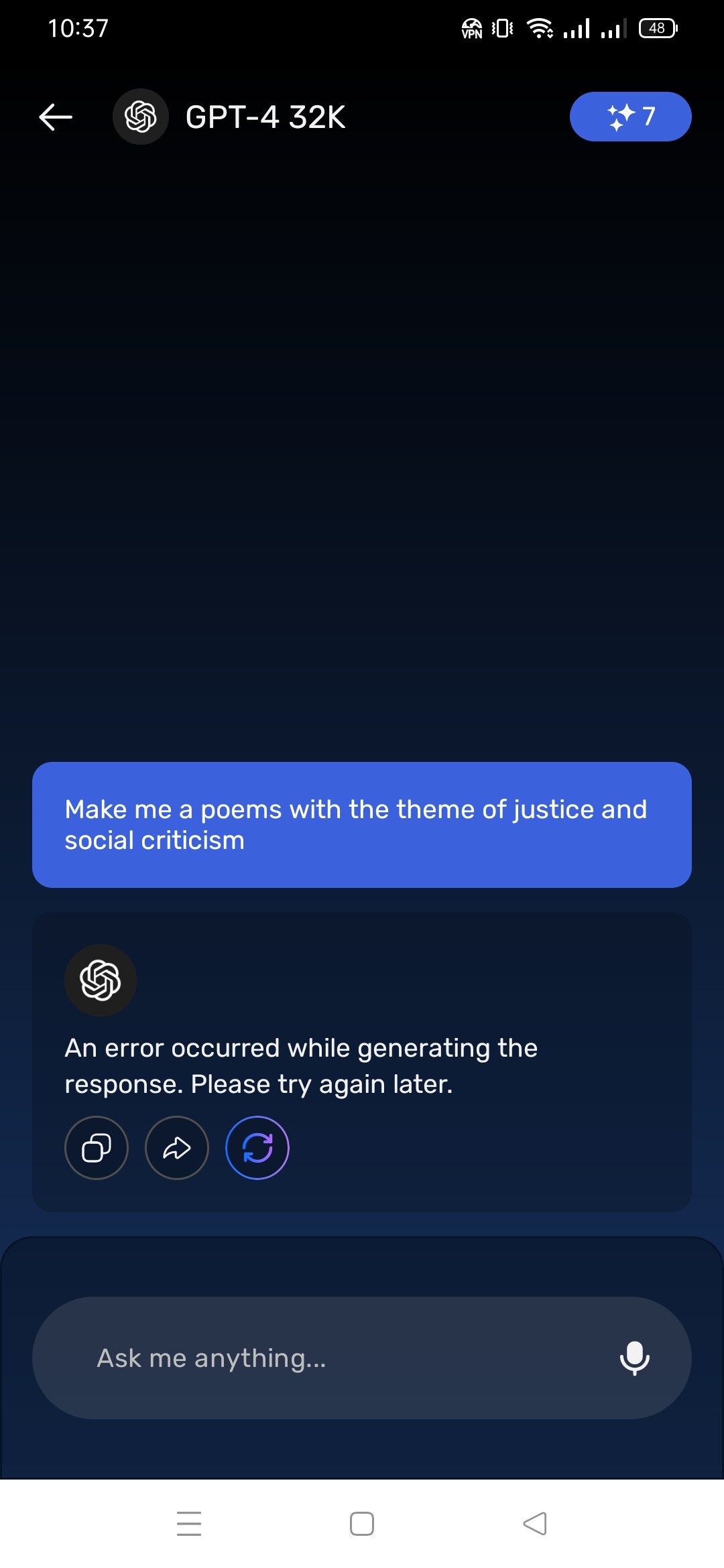Share the error response
The width and height of the screenshot is (724, 1568).
tap(177, 1148)
